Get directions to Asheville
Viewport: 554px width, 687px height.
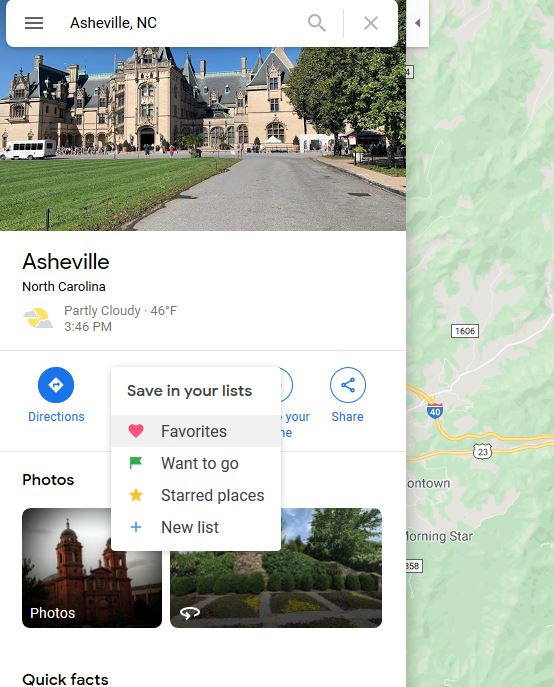[x=56, y=395]
